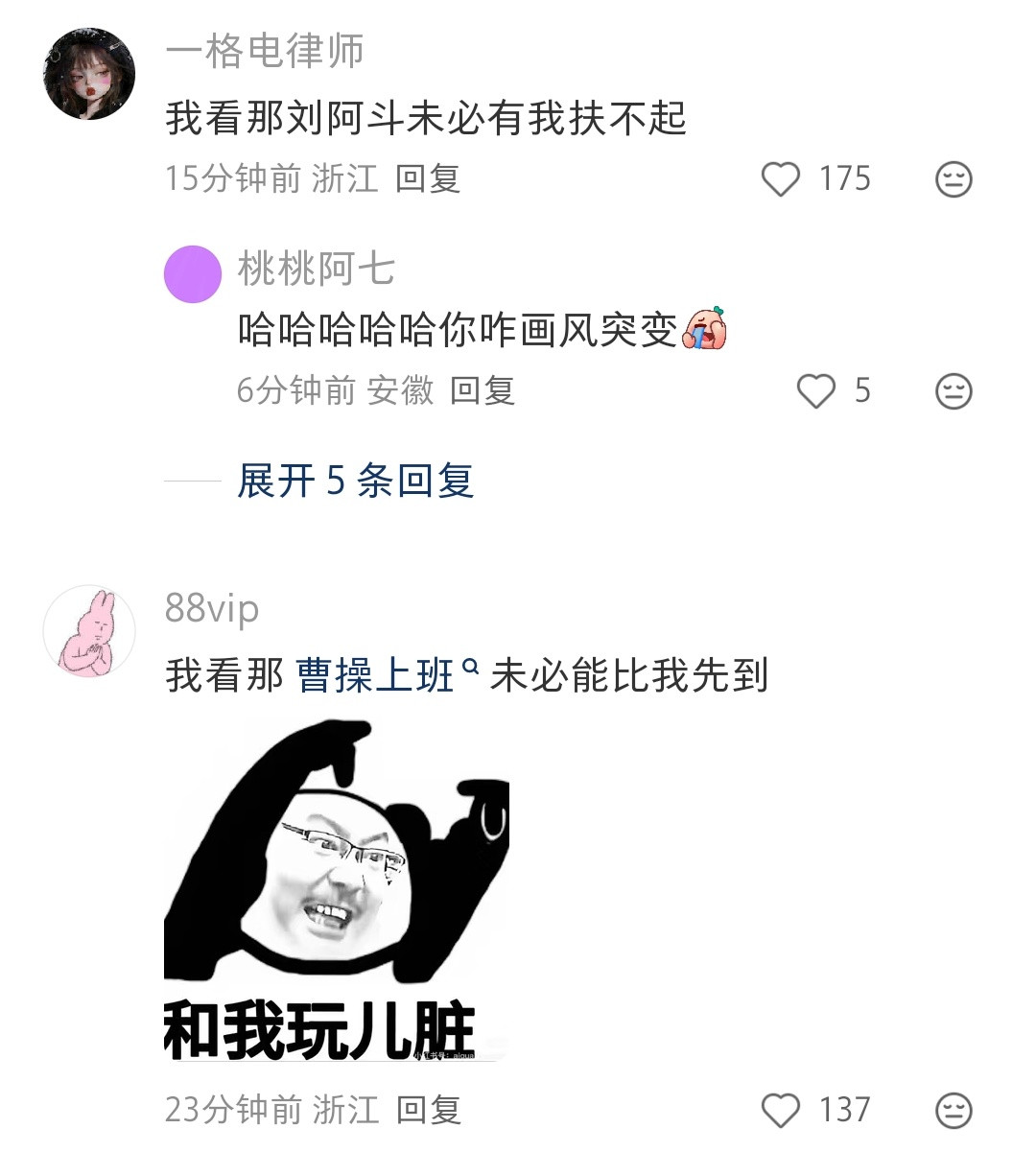Reply to 一格电律师 via 回复 link
Image resolution: width=1036 pixels, height=1152 pixels.
[x=429, y=179]
